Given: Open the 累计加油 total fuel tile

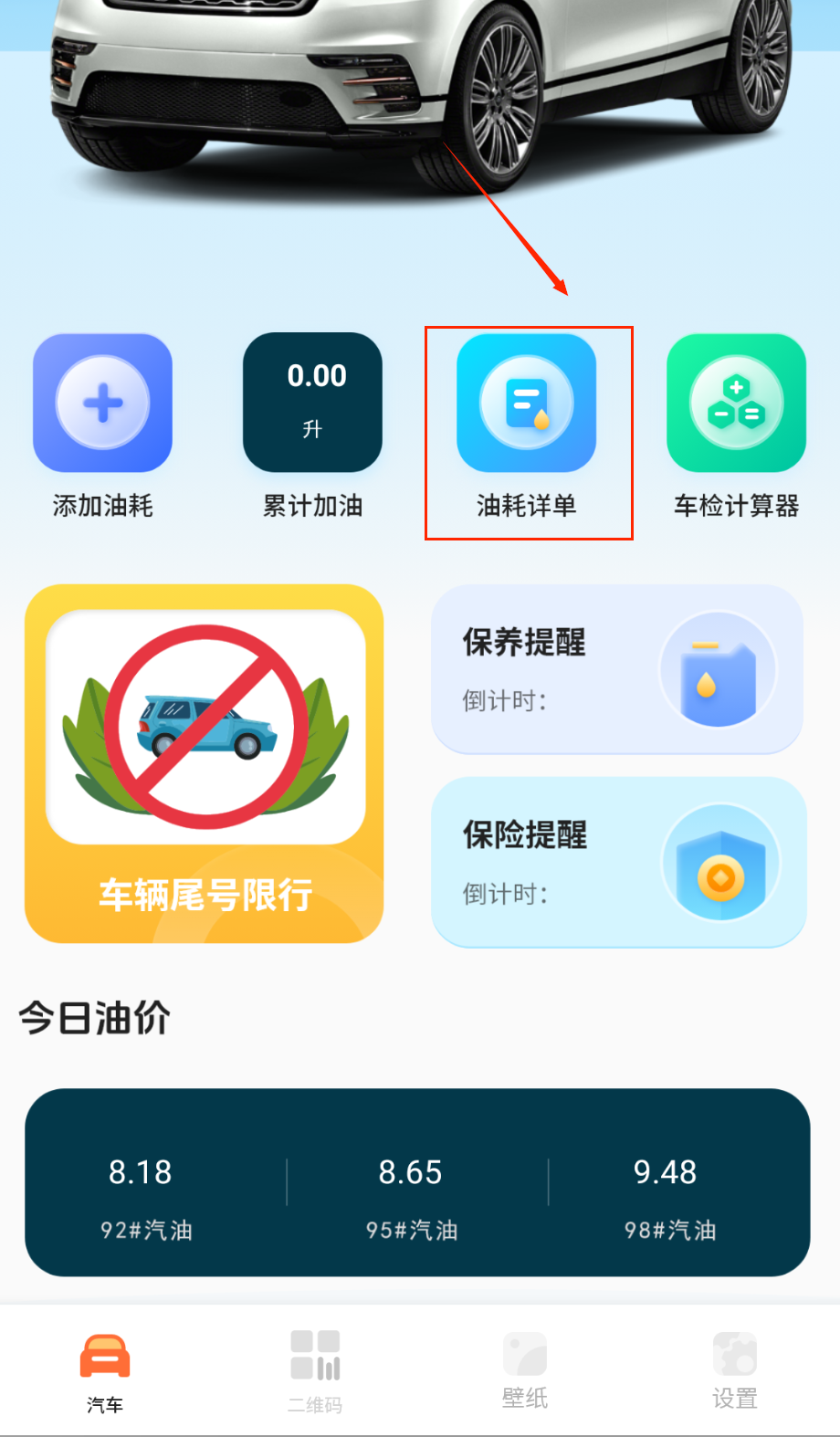Looking at the screenshot, I should (x=312, y=404).
